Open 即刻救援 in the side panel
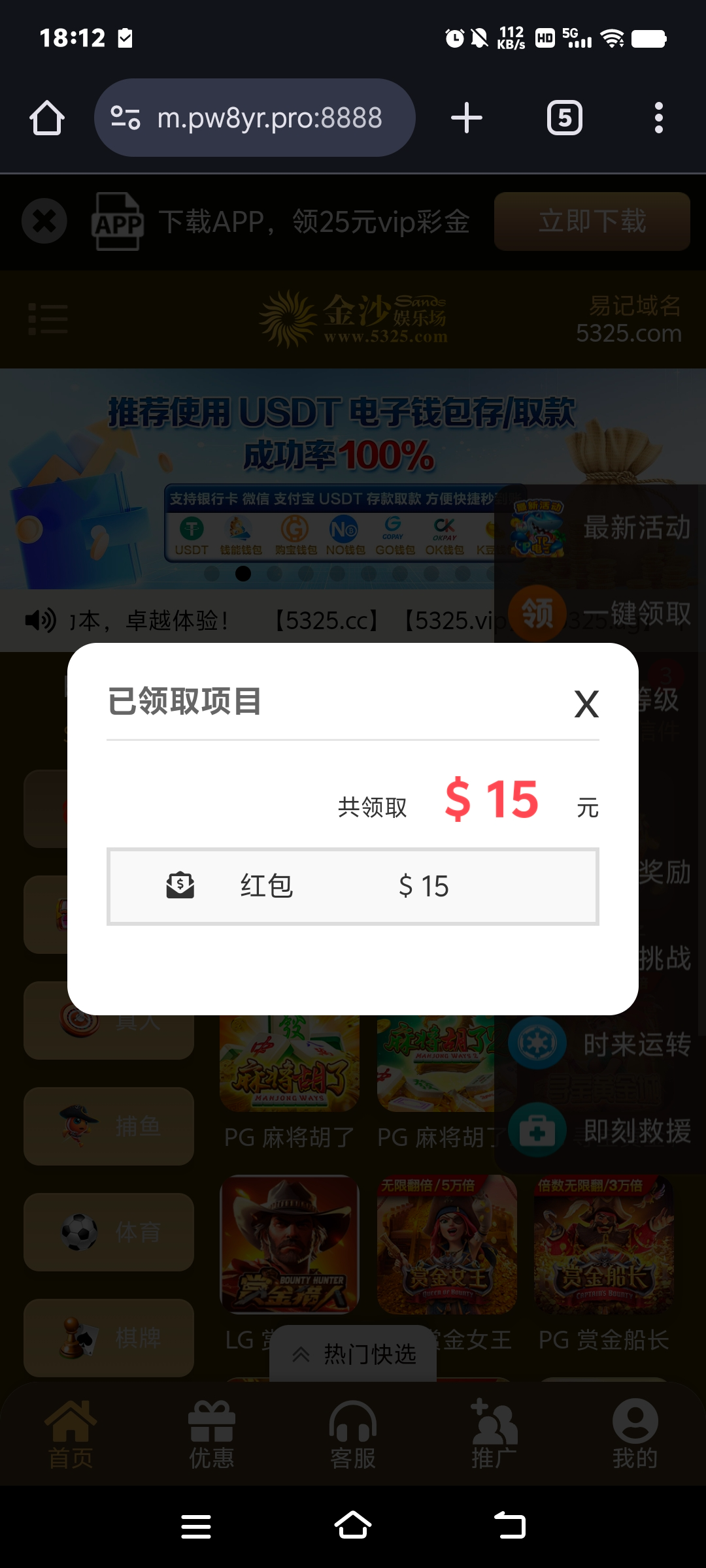The image size is (706, 1568). [x=601, y=1131]
